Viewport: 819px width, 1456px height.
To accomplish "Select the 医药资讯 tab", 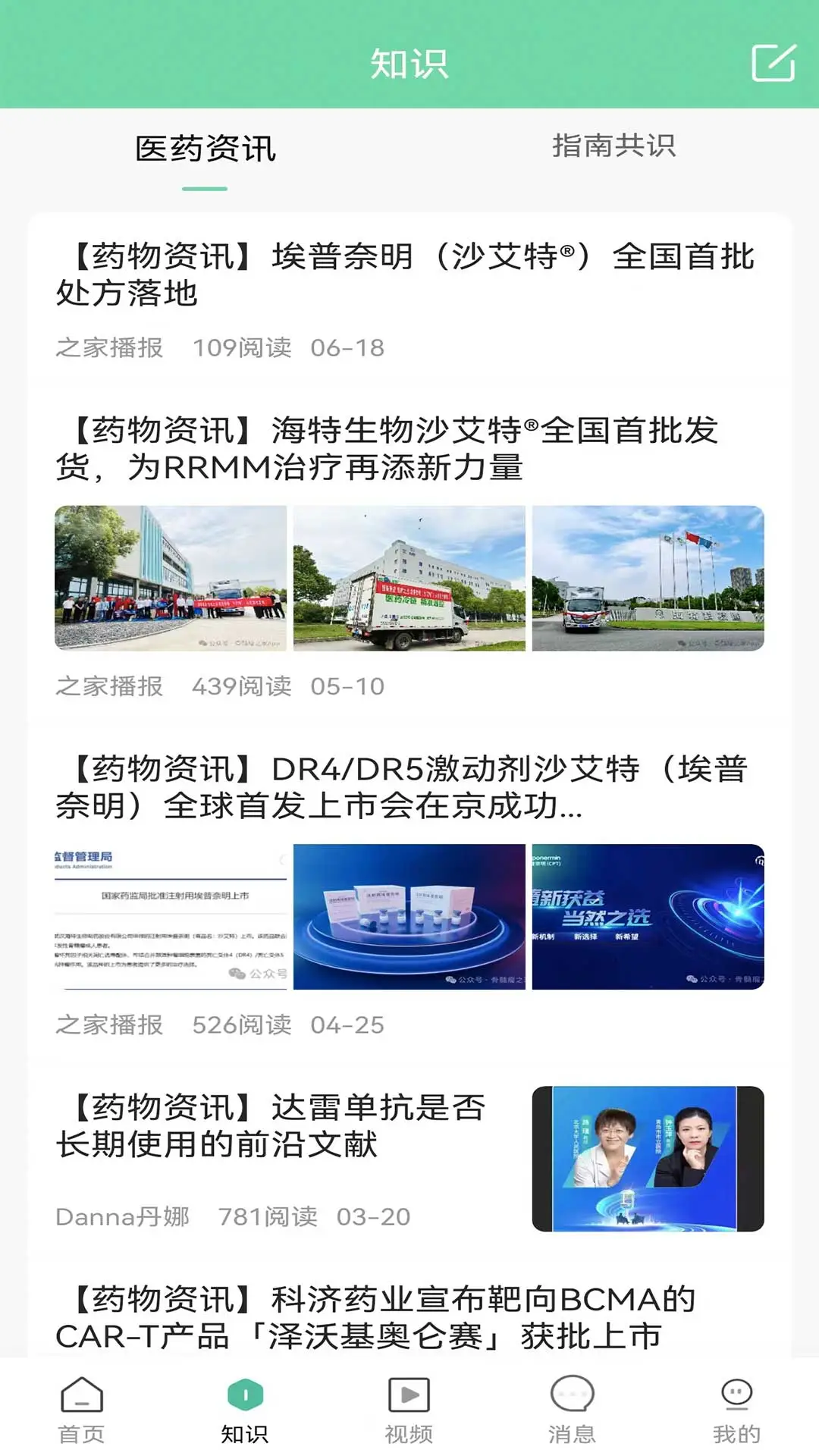I will pyautogui.click(x=206, y=149).
